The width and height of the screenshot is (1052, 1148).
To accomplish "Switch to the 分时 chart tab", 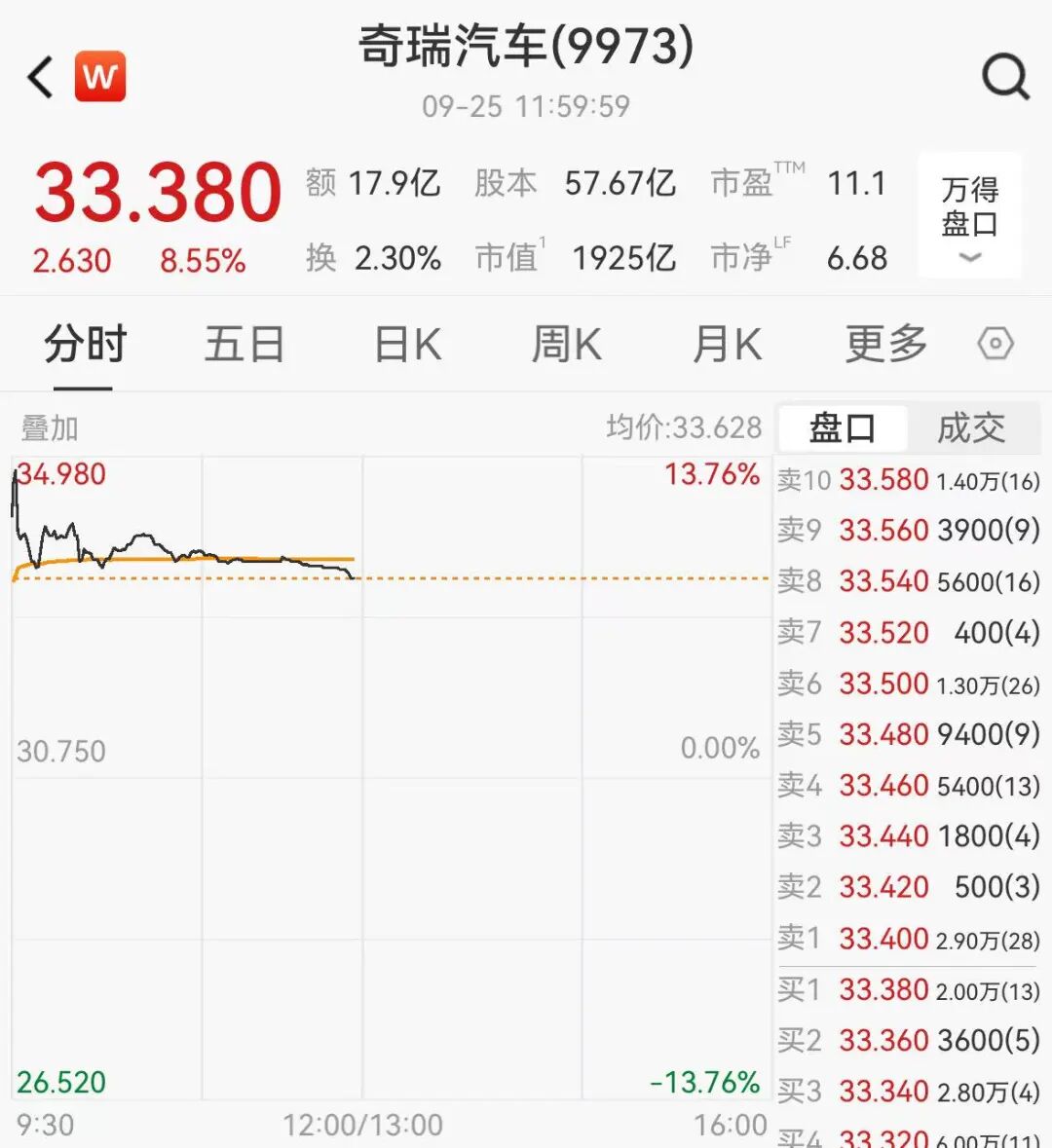I will (85, 345).
